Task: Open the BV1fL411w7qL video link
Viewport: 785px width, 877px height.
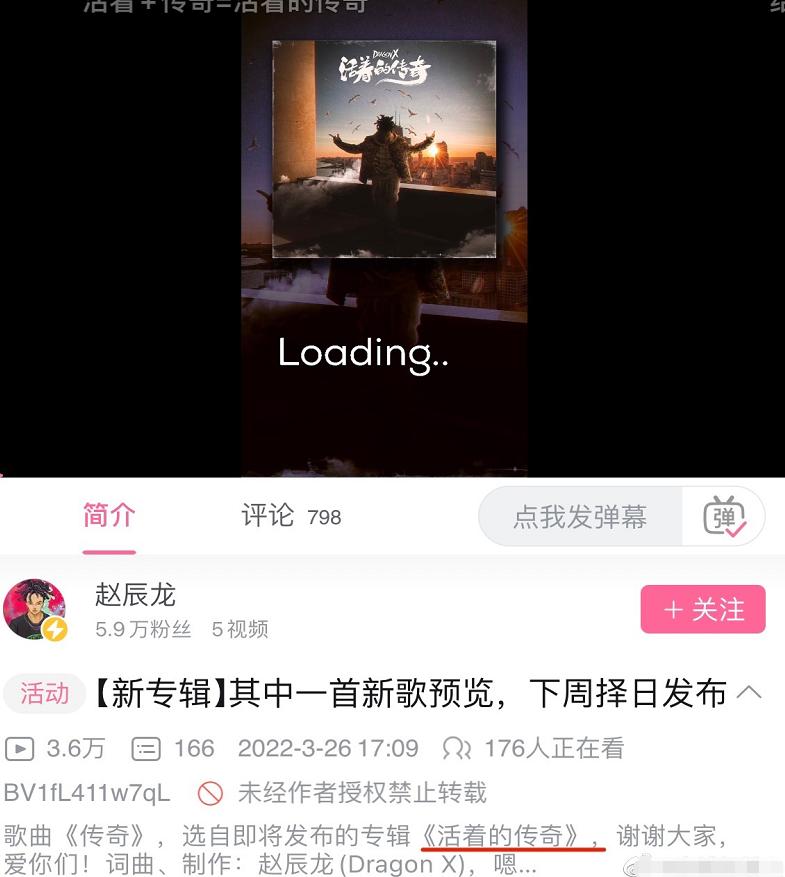Action: [83, 791]
